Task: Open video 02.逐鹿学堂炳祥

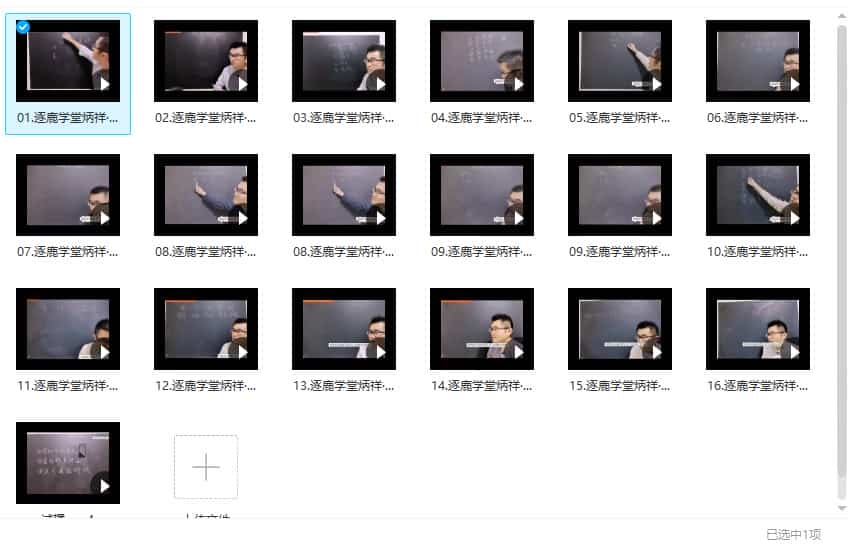Action: [205, 61]
